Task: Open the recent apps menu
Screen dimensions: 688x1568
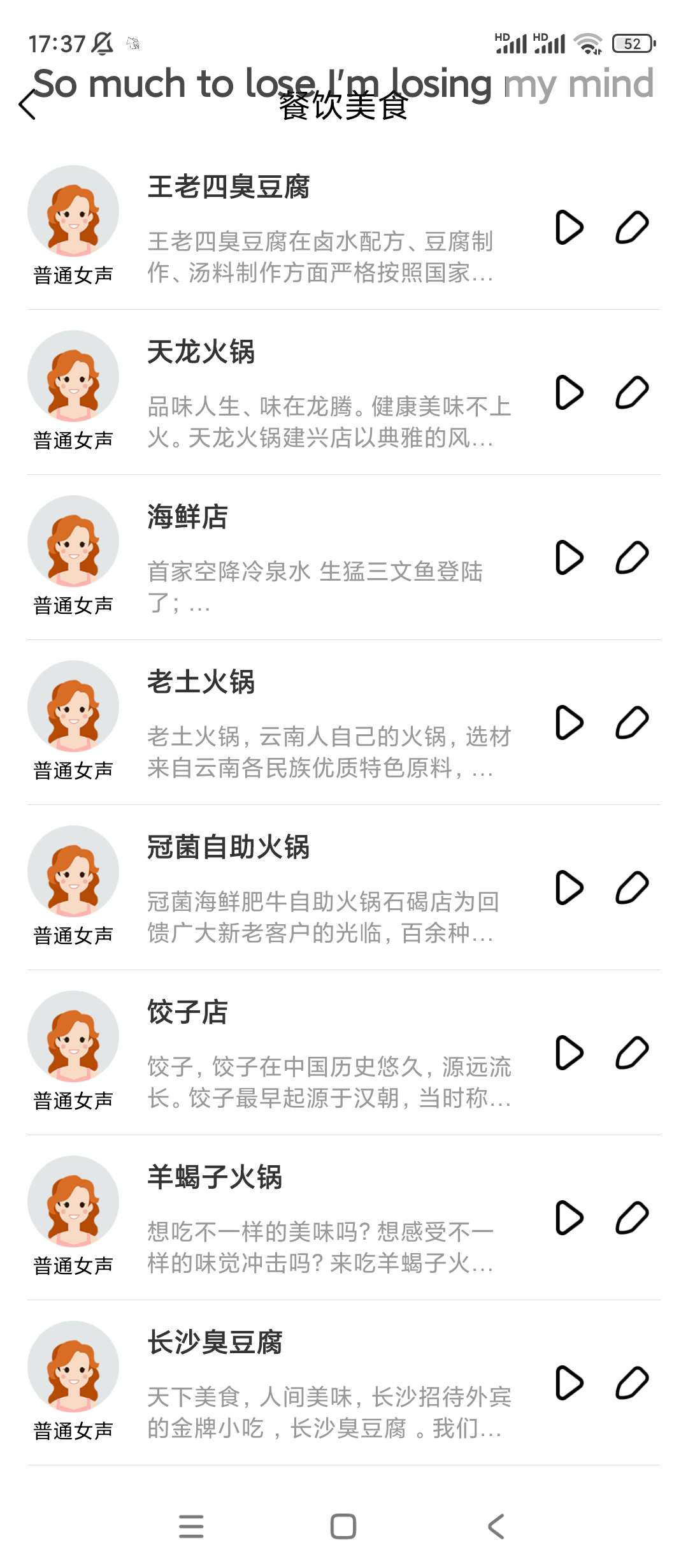Action: point(191,1527)
